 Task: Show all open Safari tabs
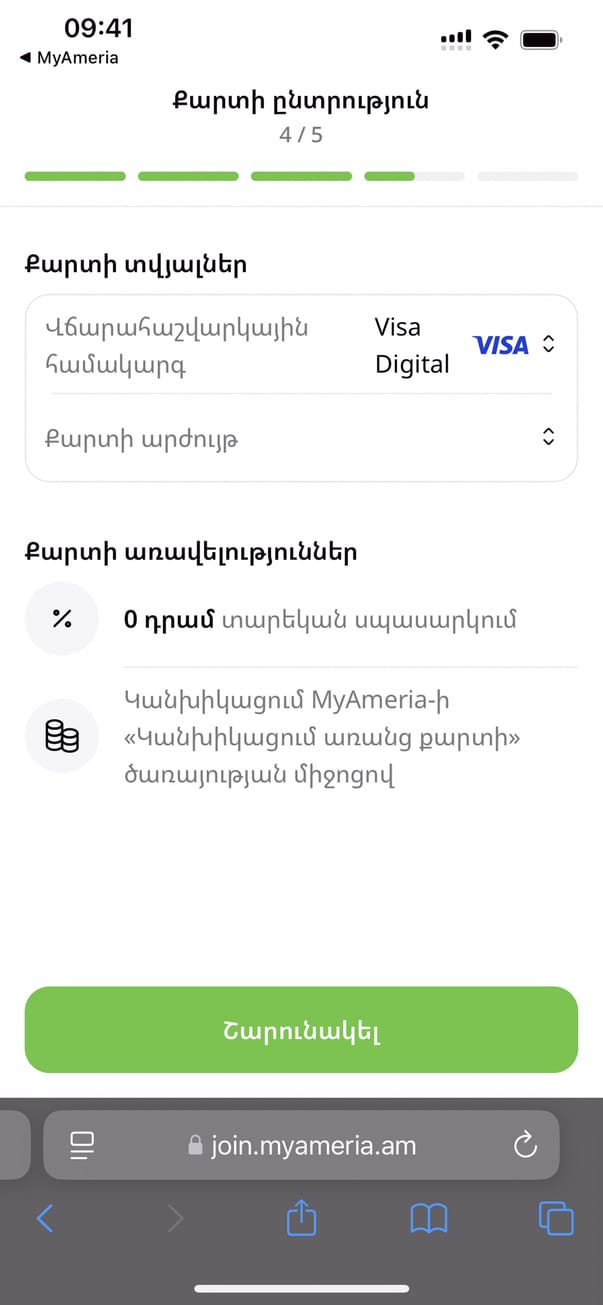(x=556, y=1218)
